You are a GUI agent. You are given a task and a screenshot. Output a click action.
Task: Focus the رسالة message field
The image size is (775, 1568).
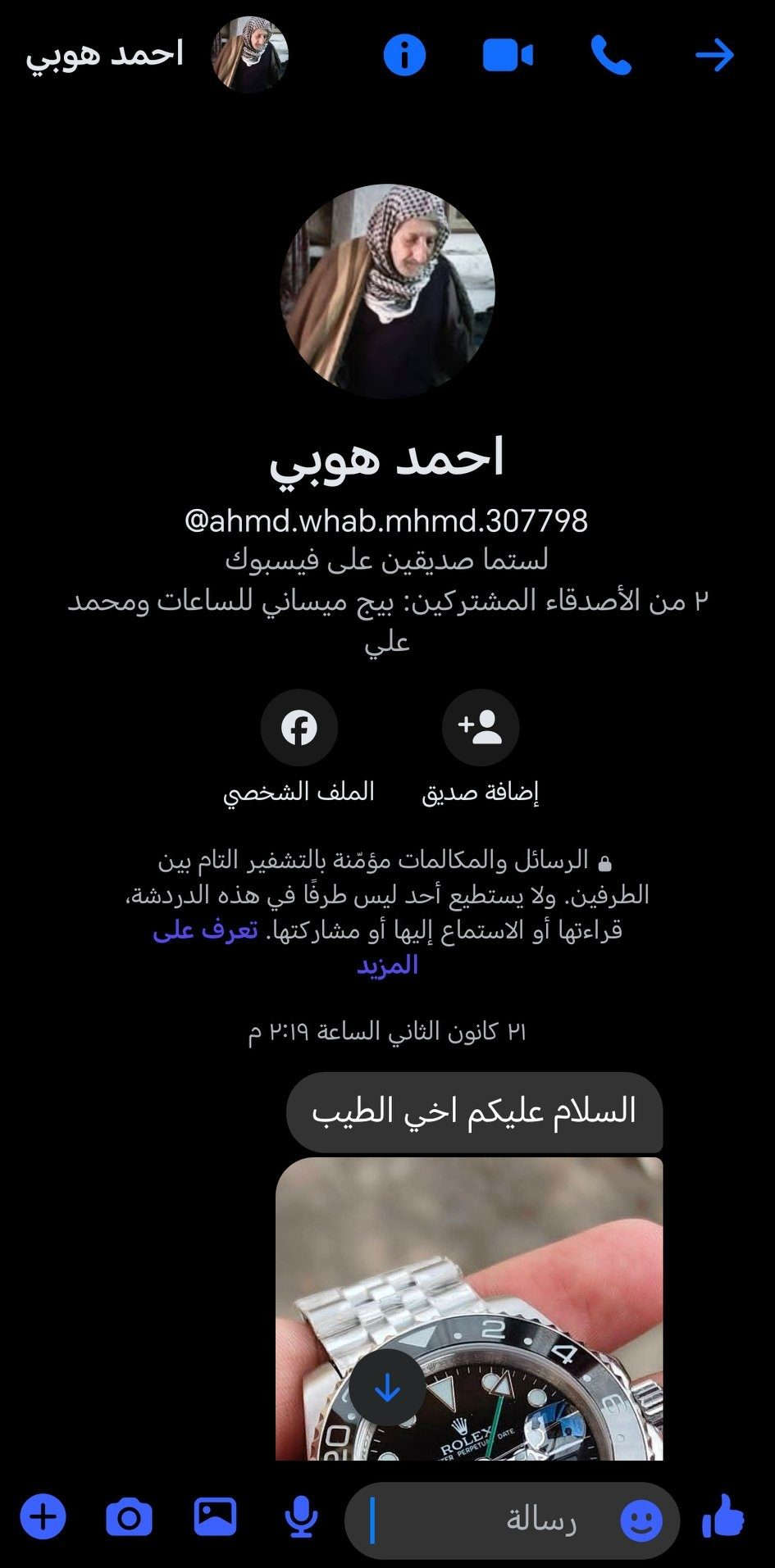pos(492,1520)
